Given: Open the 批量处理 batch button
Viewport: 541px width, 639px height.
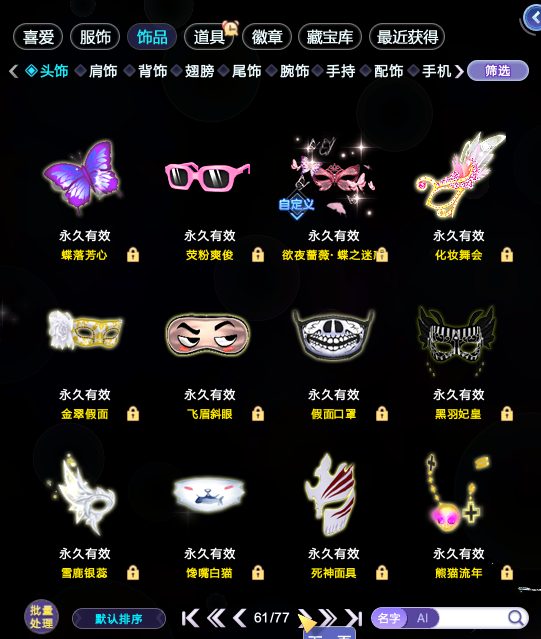Looking at the screenshot, I should [x=41, y=617].
